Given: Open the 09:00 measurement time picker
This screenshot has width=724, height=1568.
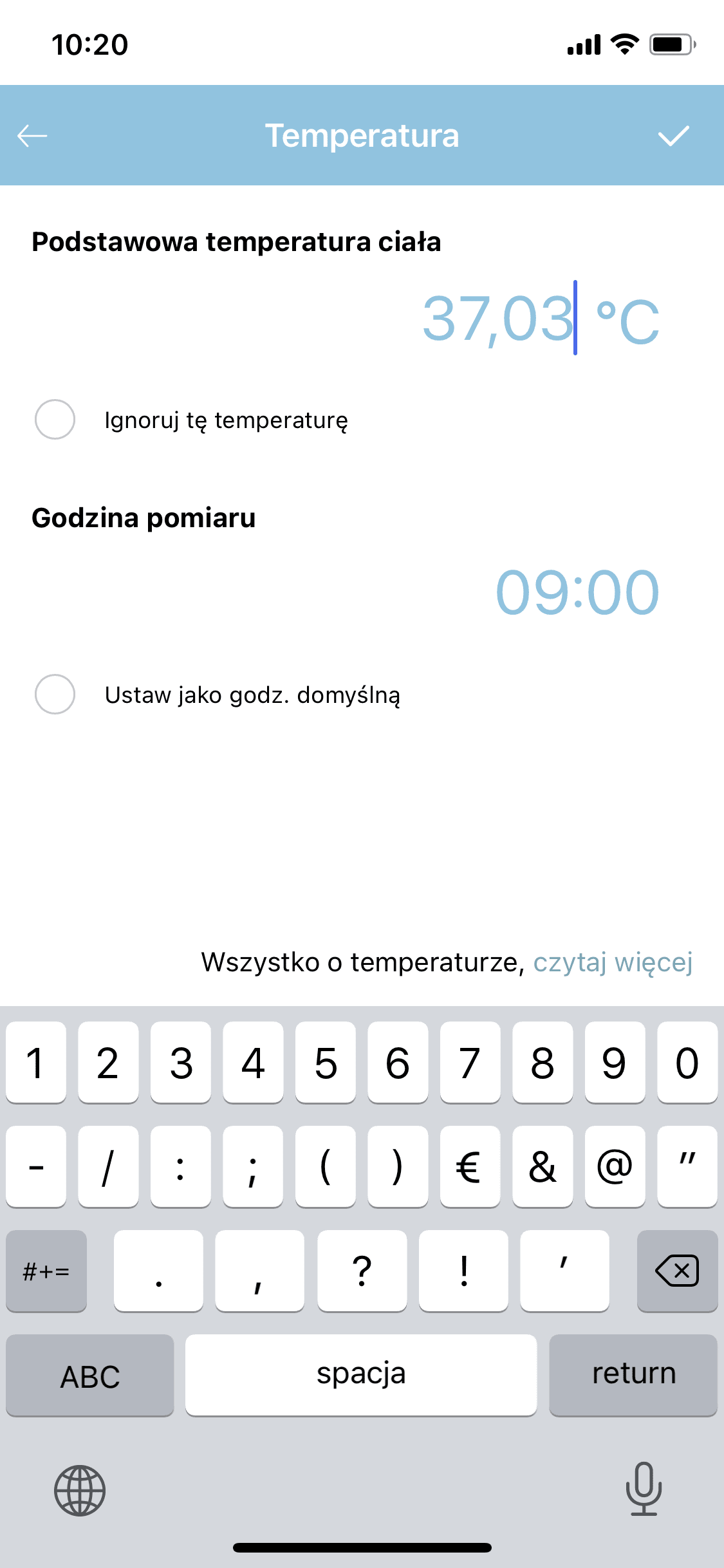Looking at the screenshot, I should pos(577,592).
